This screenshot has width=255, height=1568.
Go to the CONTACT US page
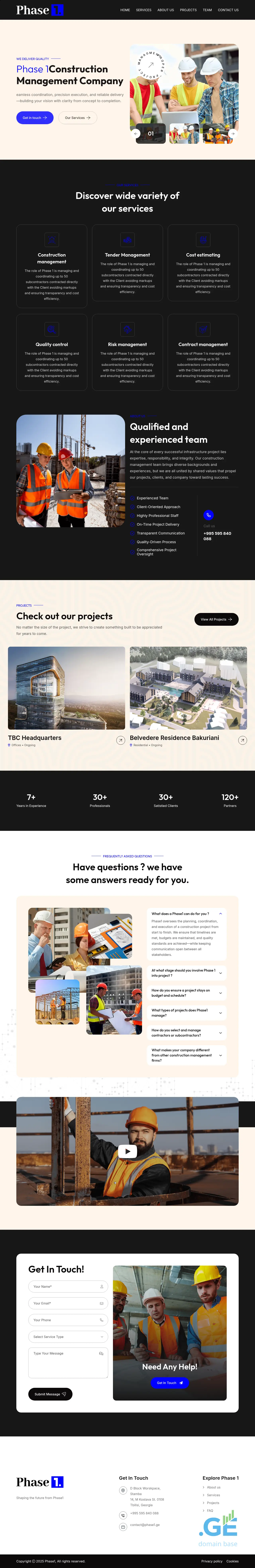point(228,10)
